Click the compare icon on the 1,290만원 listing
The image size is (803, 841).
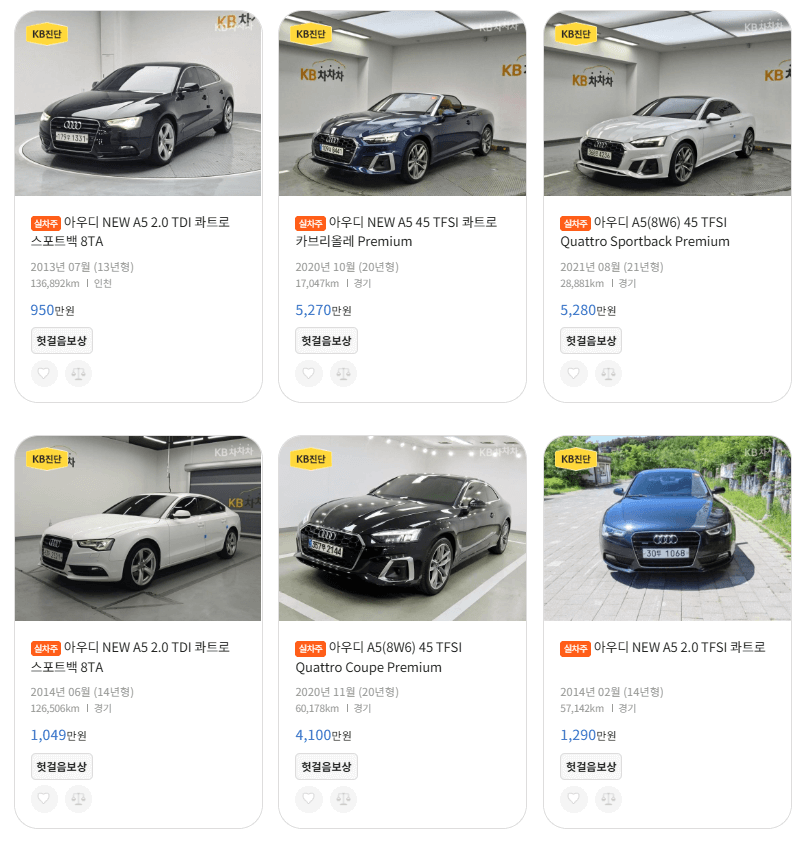click(x=608, y=799)
